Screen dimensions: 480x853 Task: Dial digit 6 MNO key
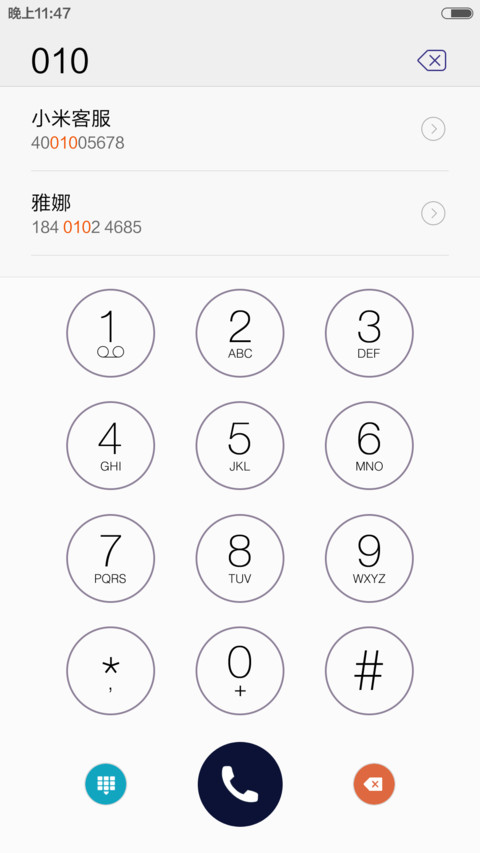pyautogui.click(x=369, y=446)
